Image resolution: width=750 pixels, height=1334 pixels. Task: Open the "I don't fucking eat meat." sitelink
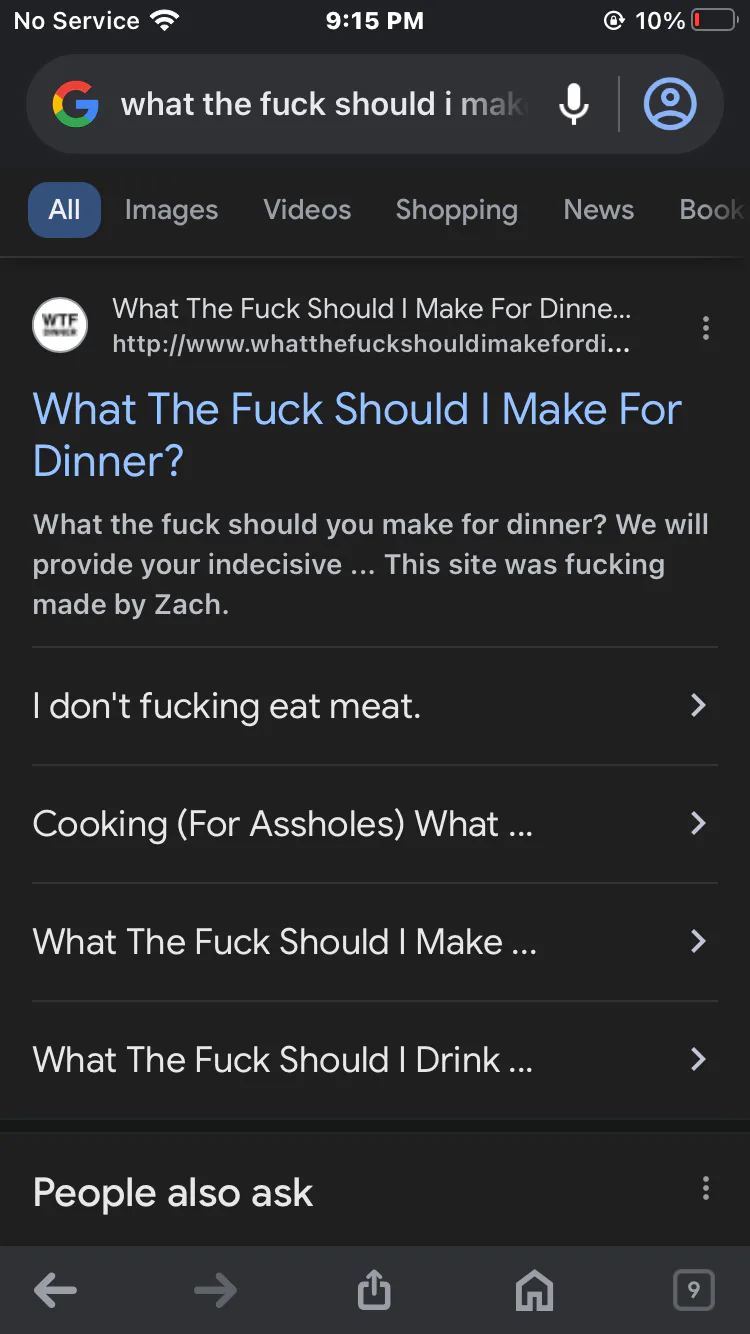370,706
